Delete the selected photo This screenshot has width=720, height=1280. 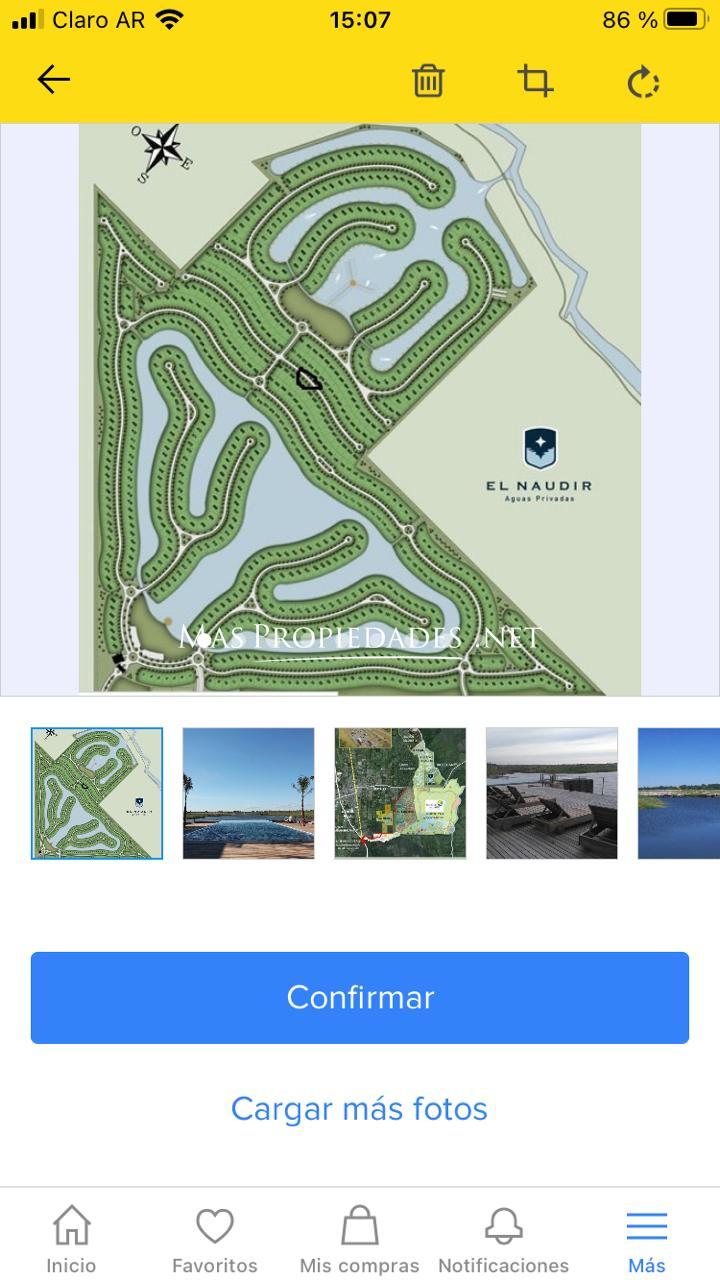coord(428,81)
